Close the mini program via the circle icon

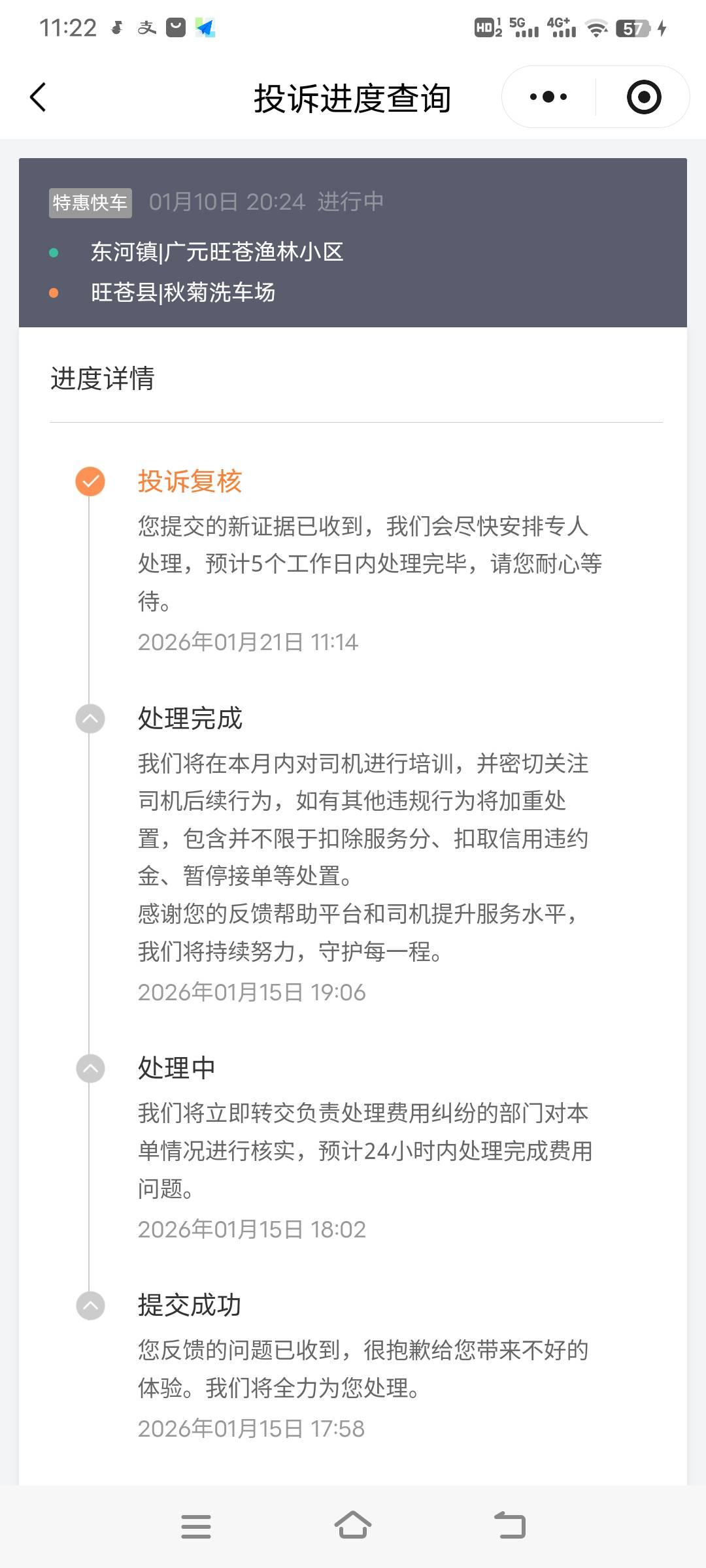coord(643,97)
